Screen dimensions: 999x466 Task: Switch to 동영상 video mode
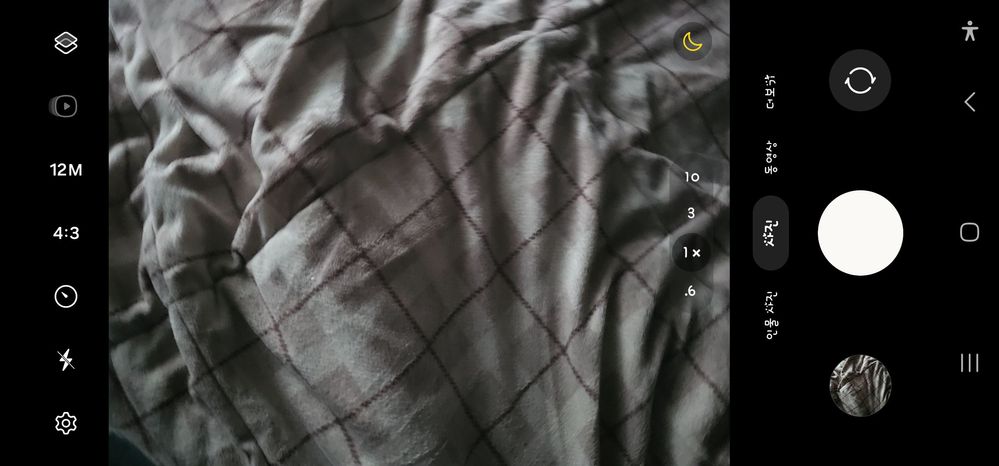point(771,157)
